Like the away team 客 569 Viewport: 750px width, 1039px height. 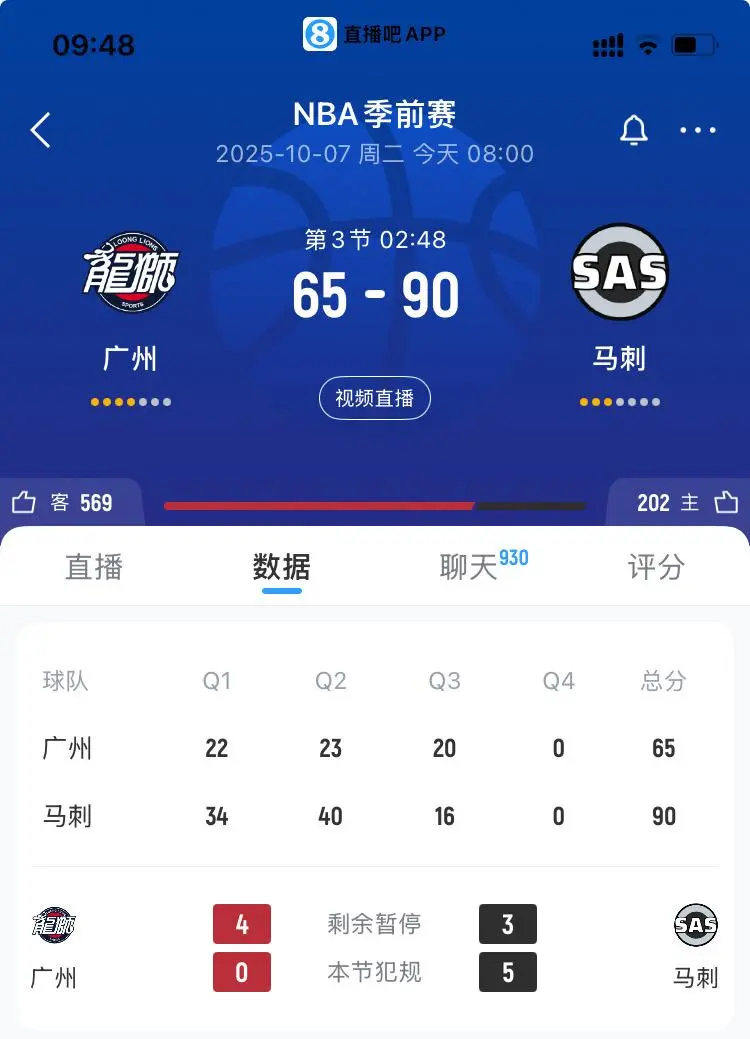24,502
